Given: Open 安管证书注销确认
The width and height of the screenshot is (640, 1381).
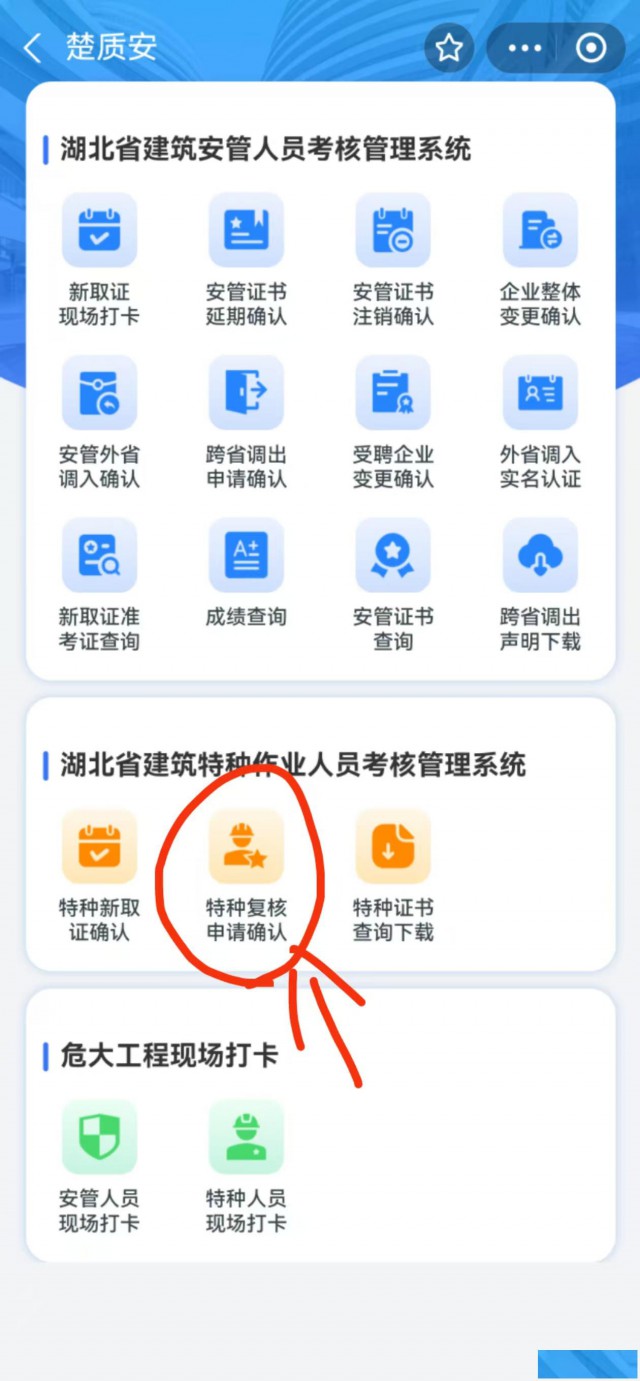Looking at the screenshot, I should pyautogui.click(x=393, y=231).
